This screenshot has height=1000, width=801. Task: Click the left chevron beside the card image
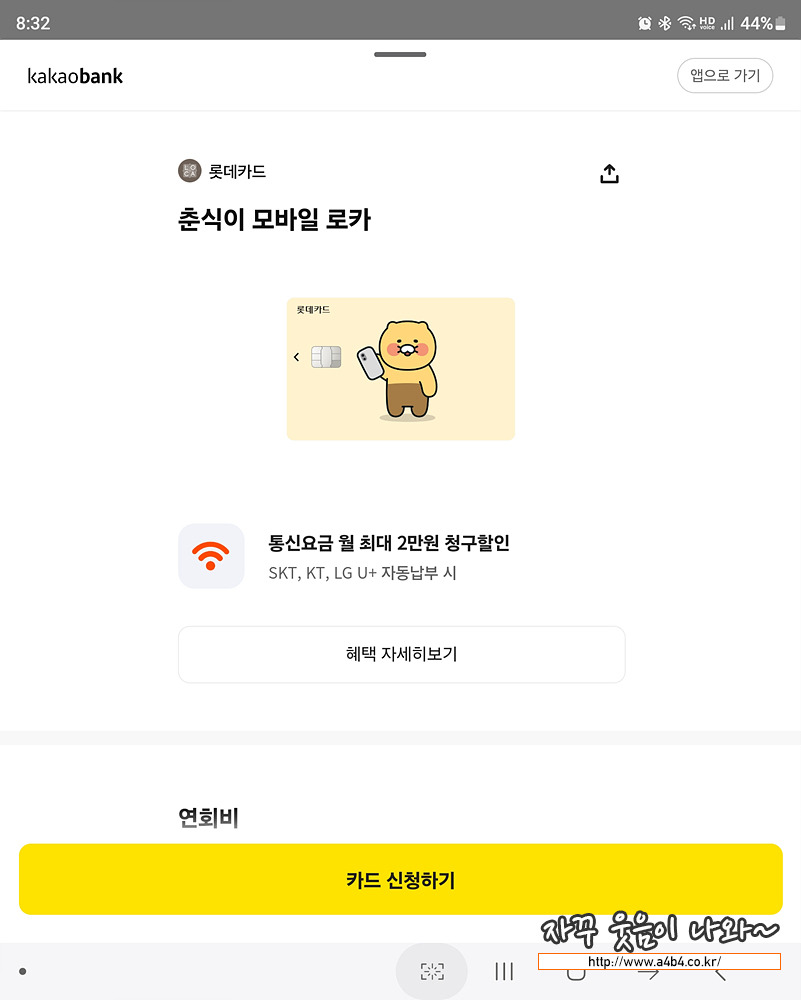(296, 356)
